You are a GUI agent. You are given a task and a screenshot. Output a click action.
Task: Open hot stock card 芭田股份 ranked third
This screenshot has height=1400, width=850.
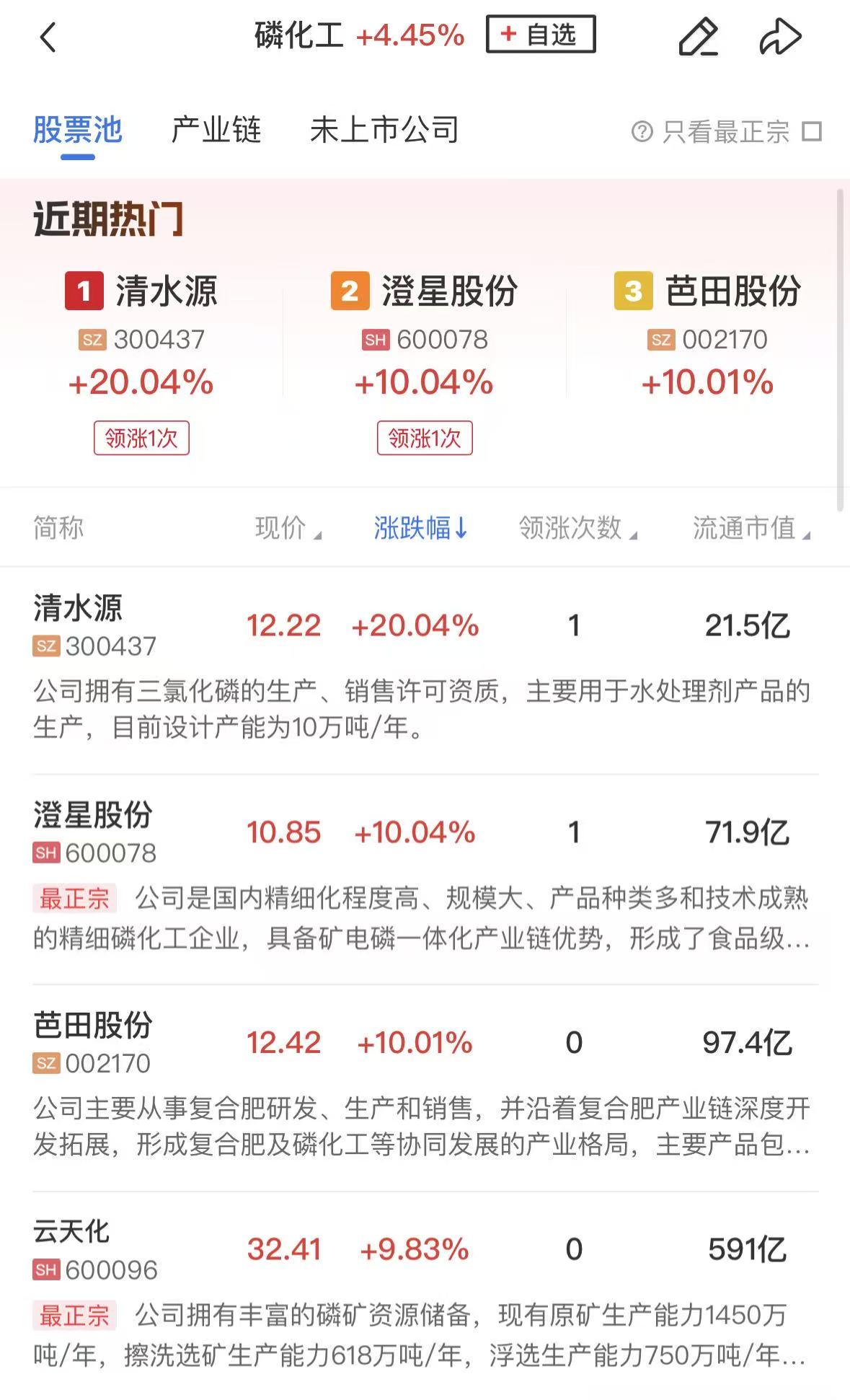coord(707,339)
